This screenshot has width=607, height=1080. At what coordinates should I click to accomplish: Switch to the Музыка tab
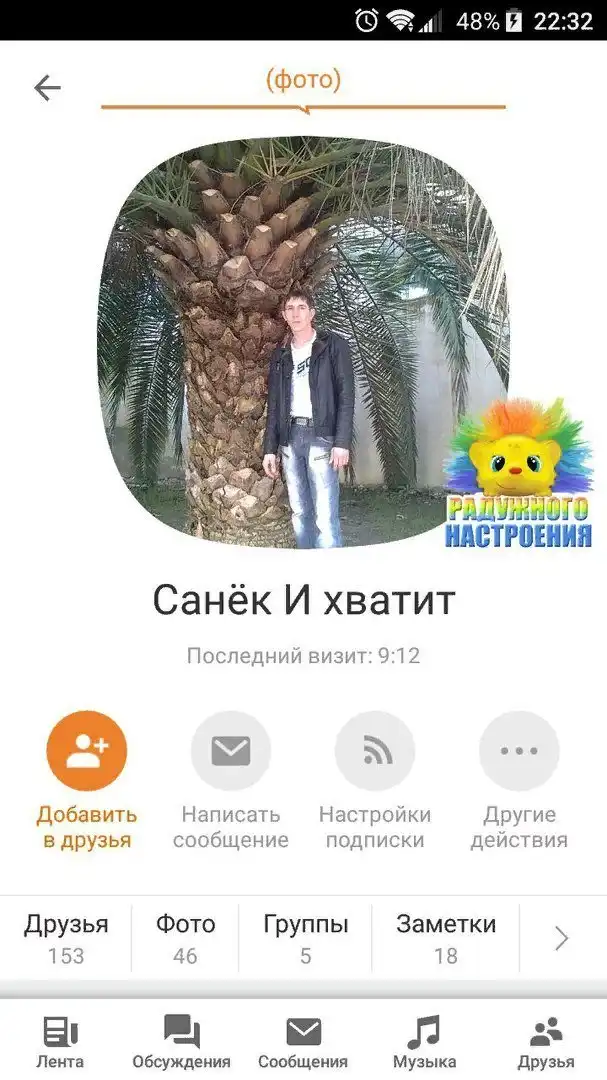coord(424,1042)
